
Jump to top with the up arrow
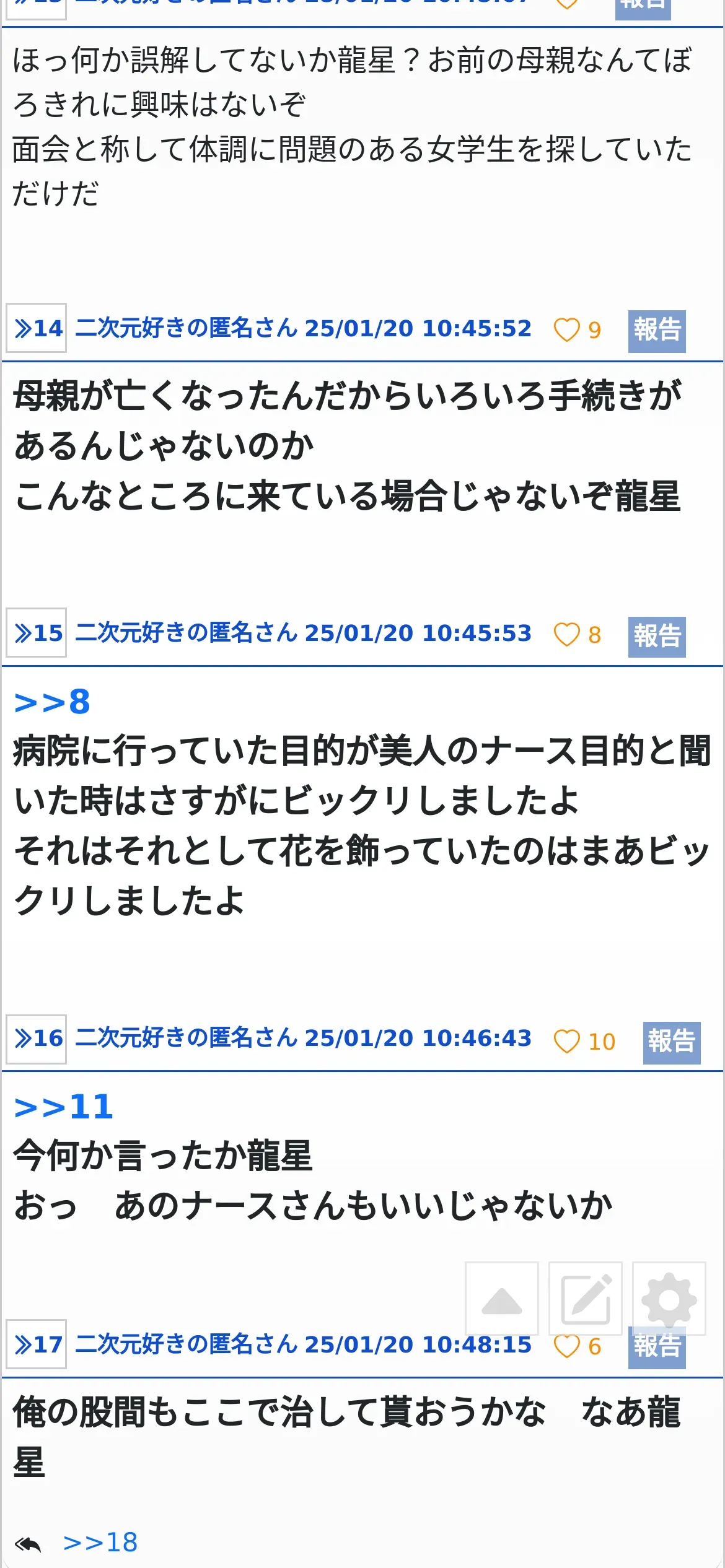point(502,1299)
